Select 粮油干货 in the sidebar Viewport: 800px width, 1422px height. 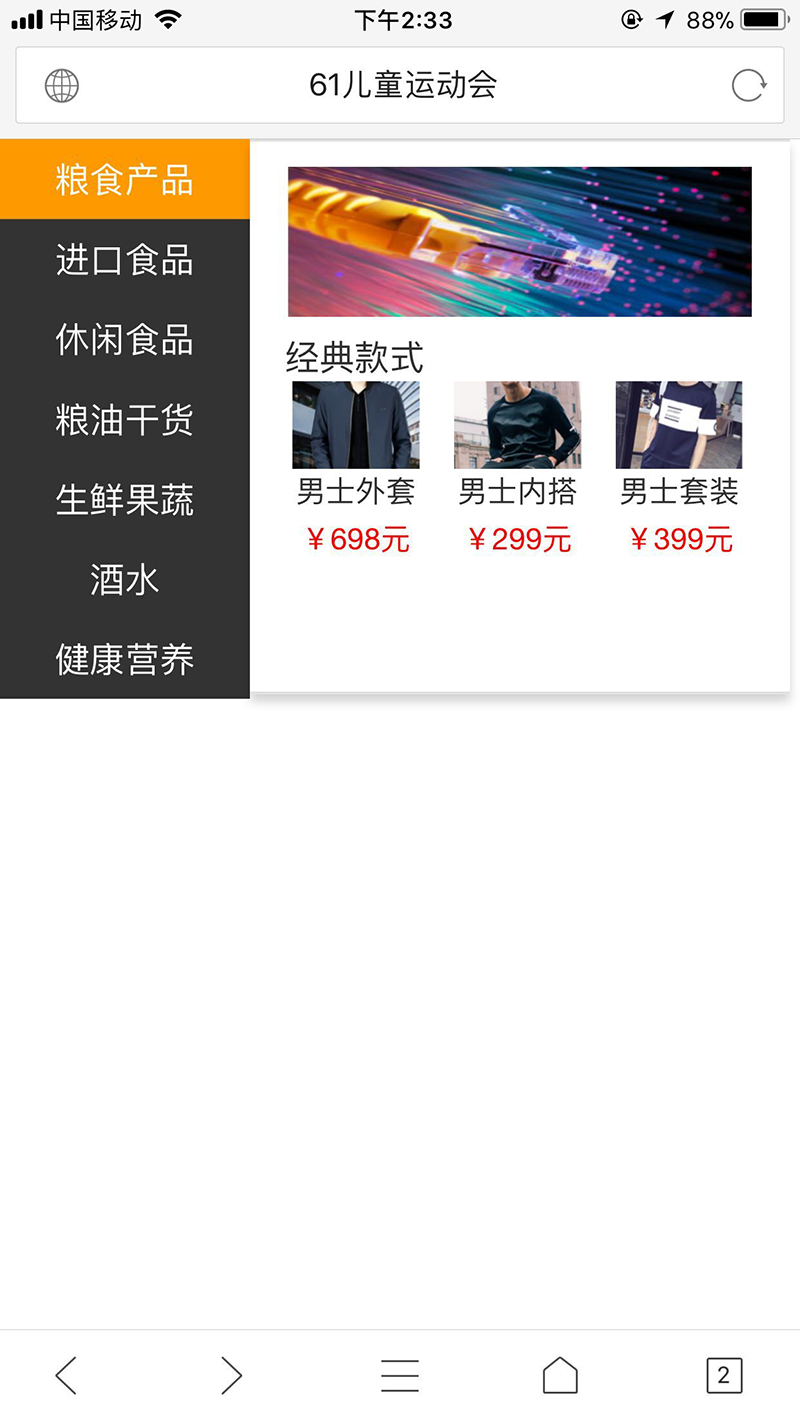(x=124, y=420)
